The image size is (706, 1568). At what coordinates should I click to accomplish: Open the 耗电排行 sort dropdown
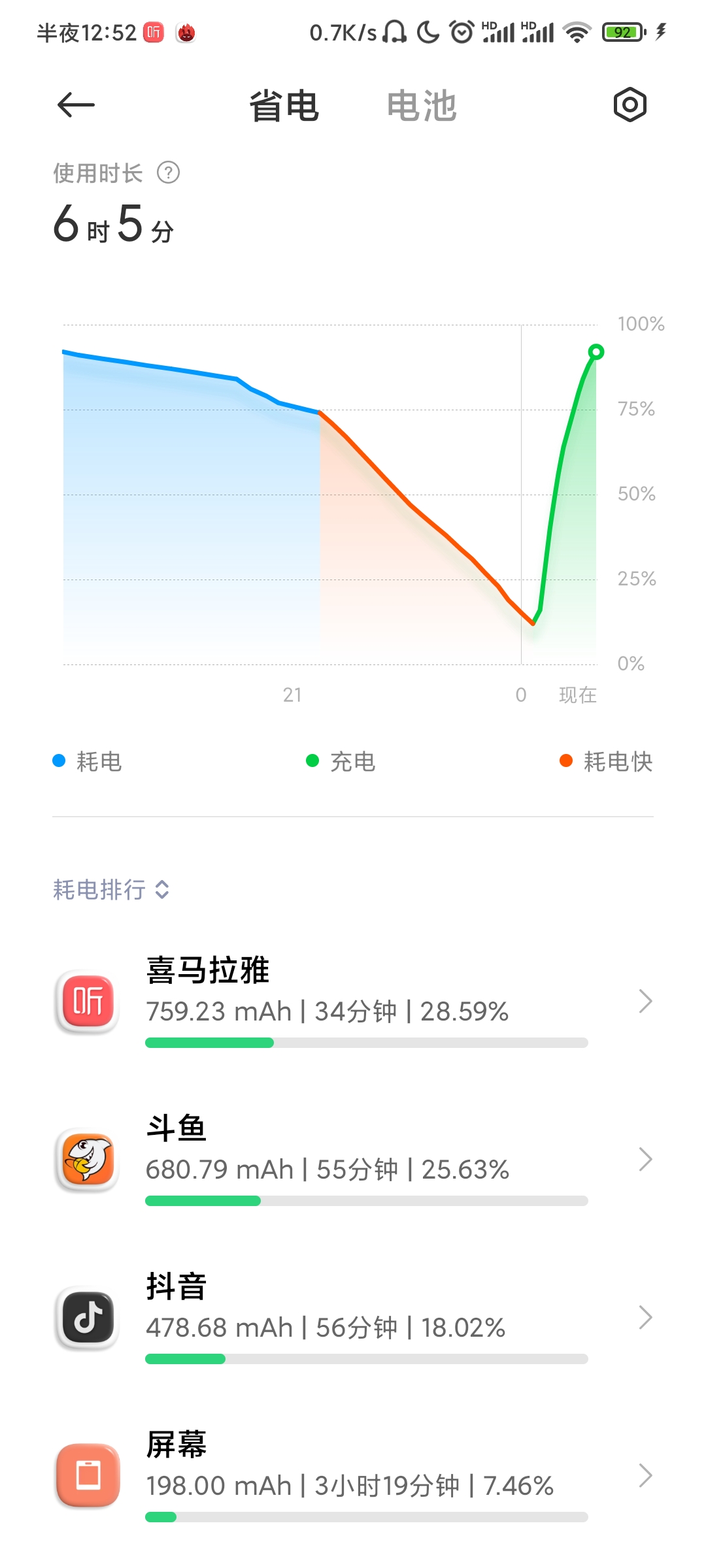(x=111, y=889)
